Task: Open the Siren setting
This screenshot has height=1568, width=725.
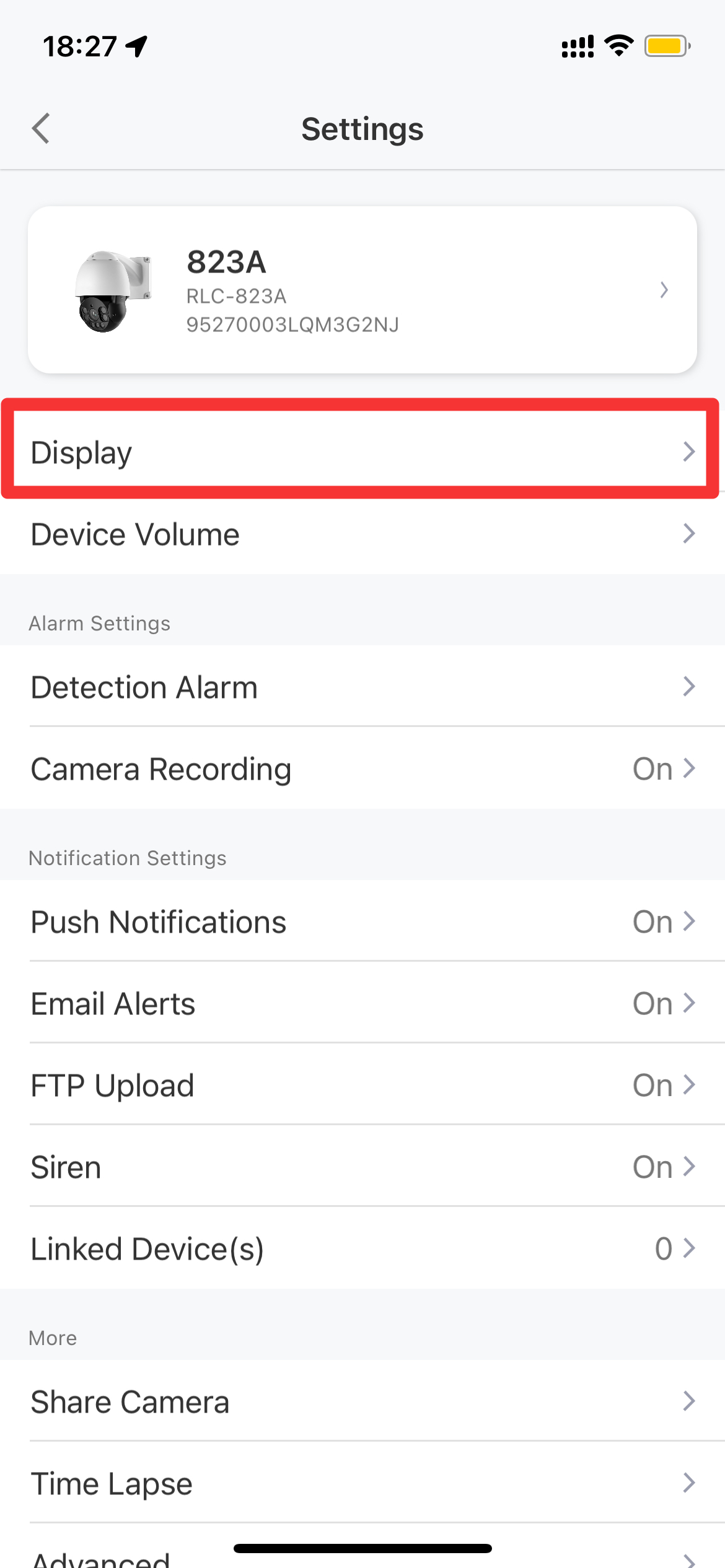Action: point(362,1167)
